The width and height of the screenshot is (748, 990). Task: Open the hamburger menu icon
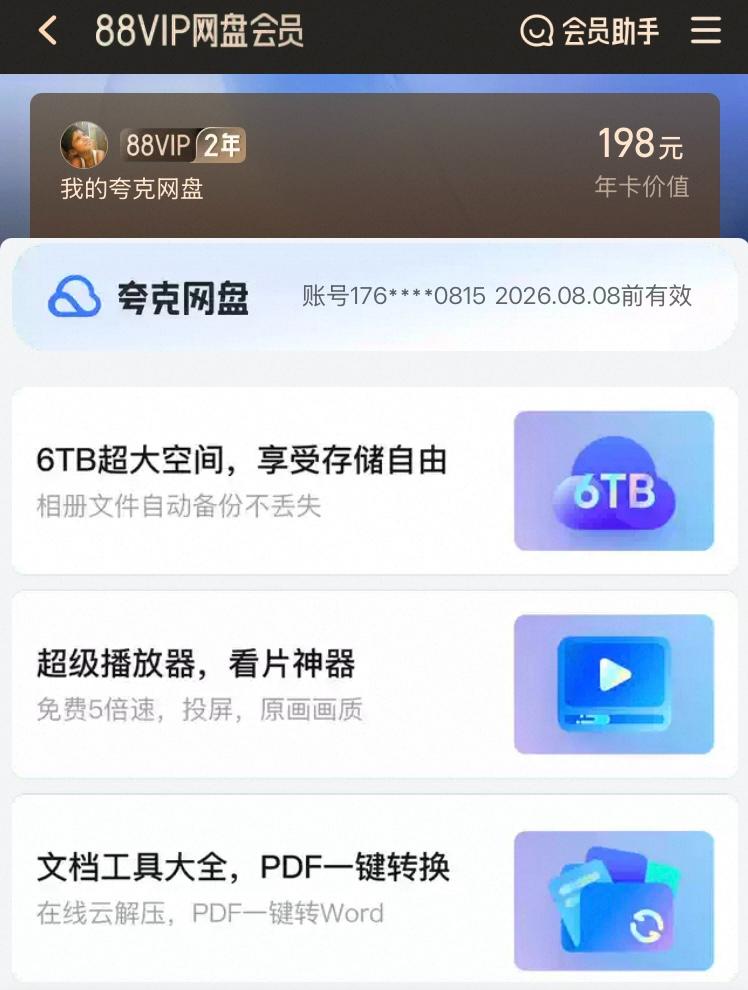(706, 31)
